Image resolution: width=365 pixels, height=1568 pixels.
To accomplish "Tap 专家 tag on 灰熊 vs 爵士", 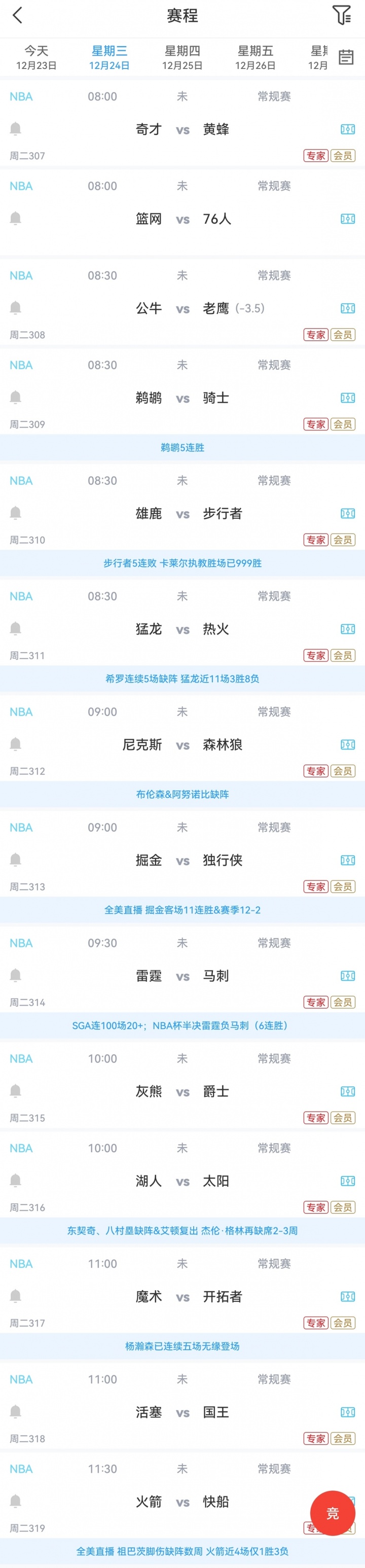I will pyautogui.click(x=316, y=1118).
